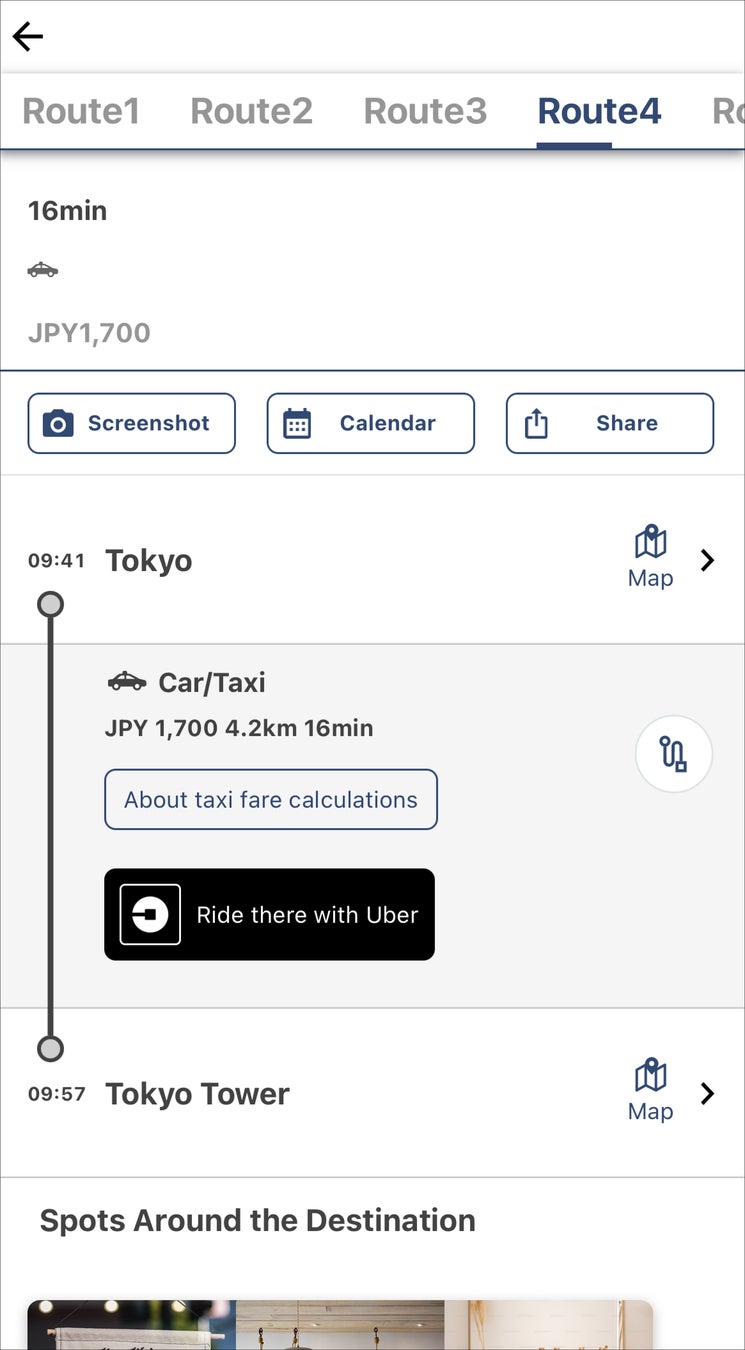
Task: Switch to the Route2 tab
Action: click(251, 111)
